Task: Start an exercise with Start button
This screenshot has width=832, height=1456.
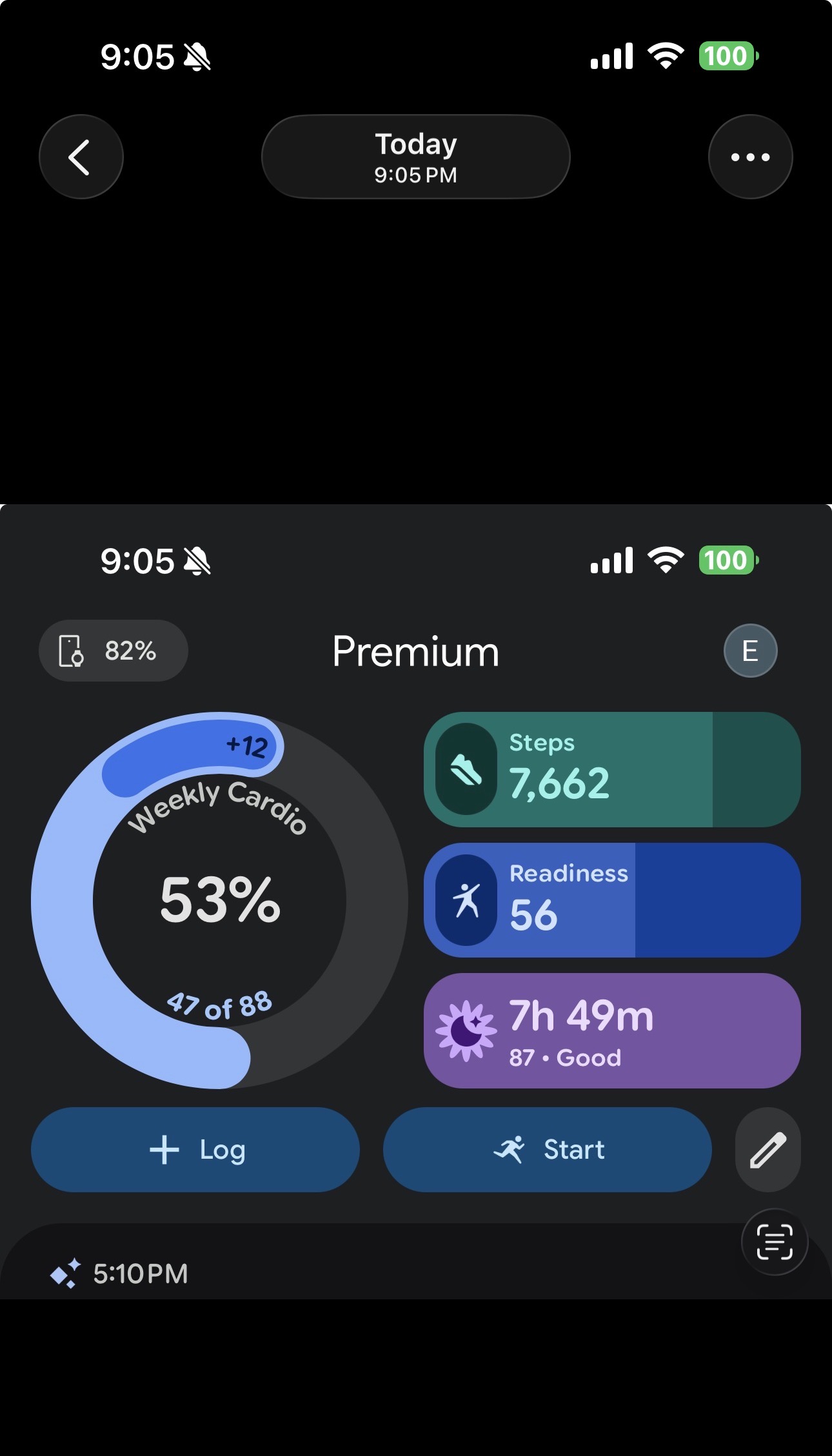Action: [x=548, y=1150]
